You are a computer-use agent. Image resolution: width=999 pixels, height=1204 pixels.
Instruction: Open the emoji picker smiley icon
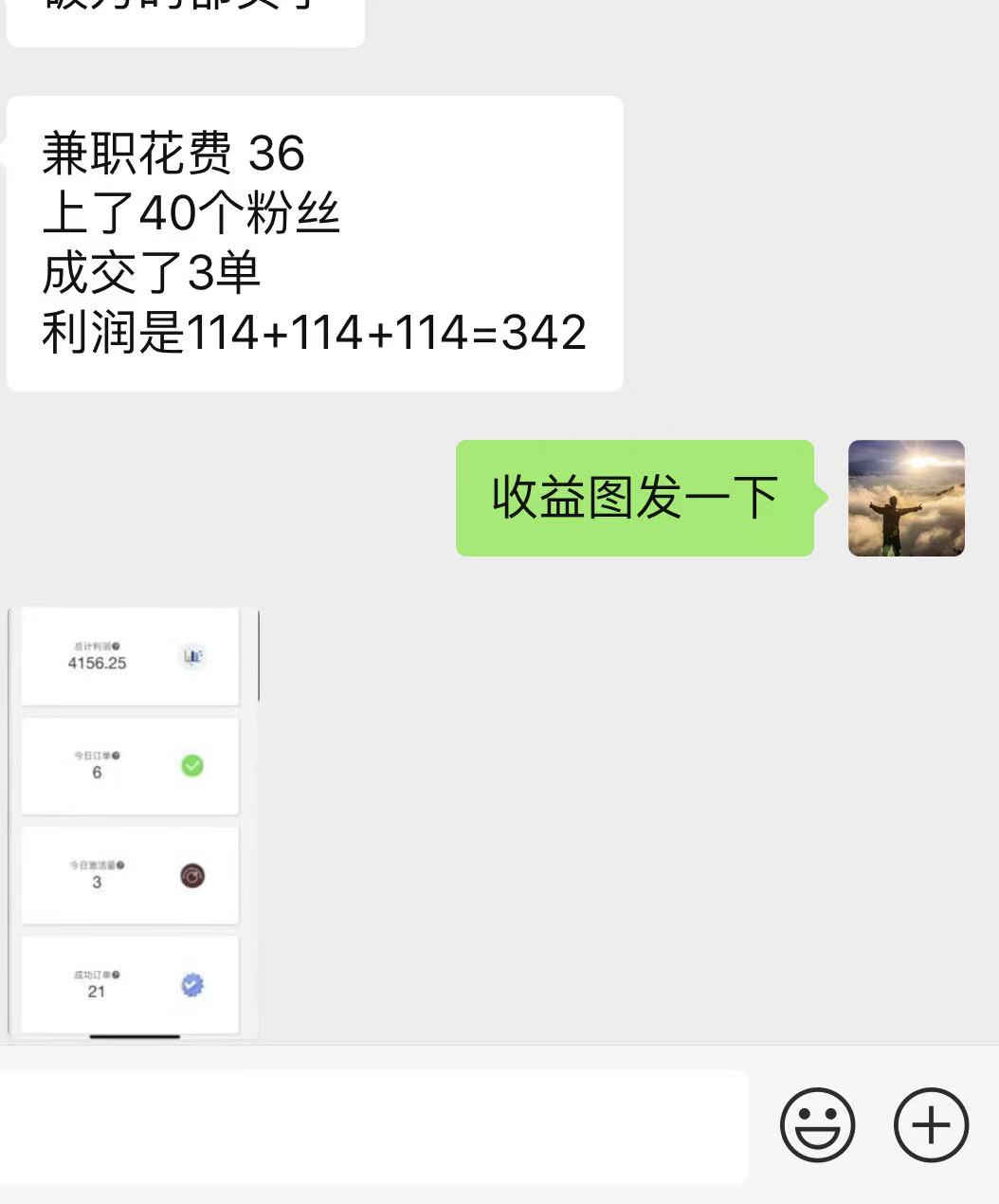(x=817, y=1124)
